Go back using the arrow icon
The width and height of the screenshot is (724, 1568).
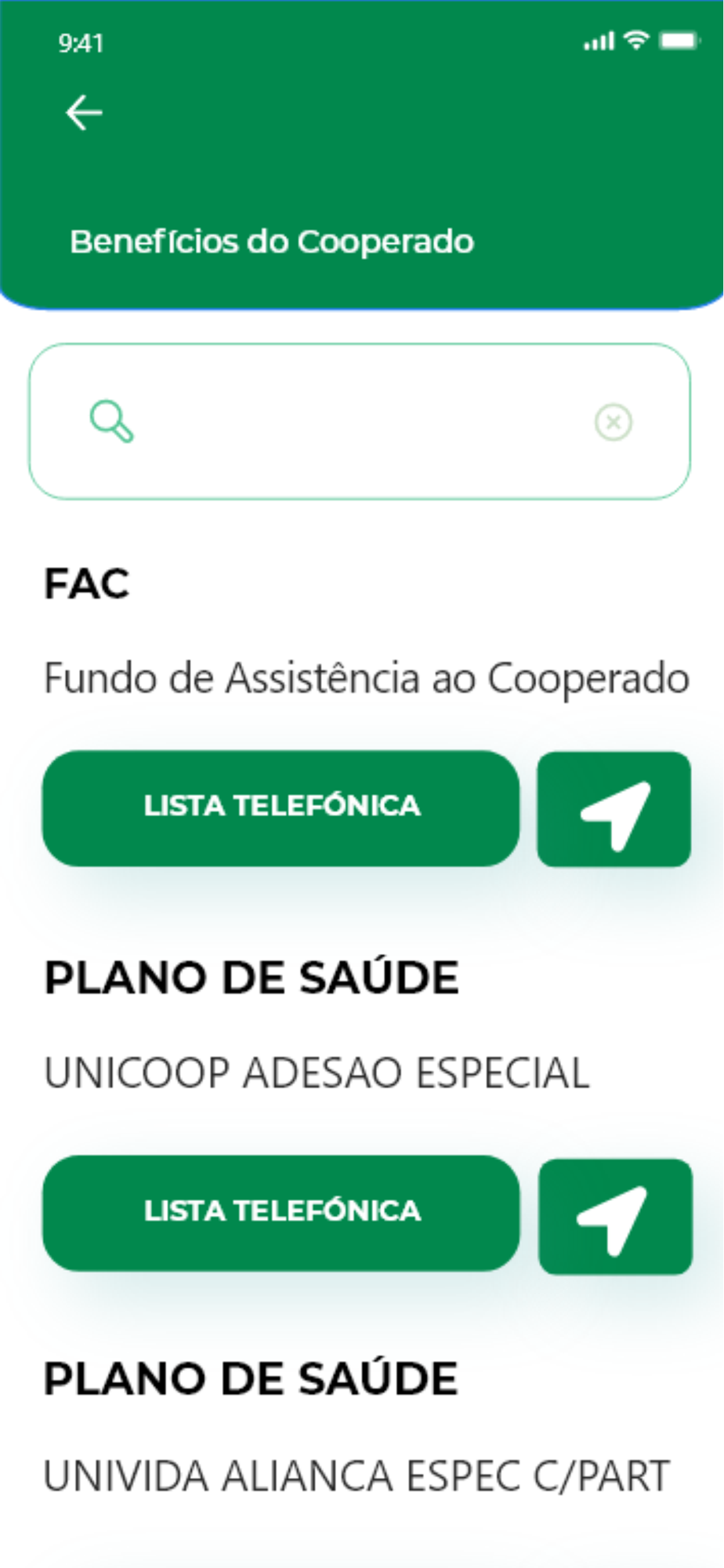pos(84,113)
